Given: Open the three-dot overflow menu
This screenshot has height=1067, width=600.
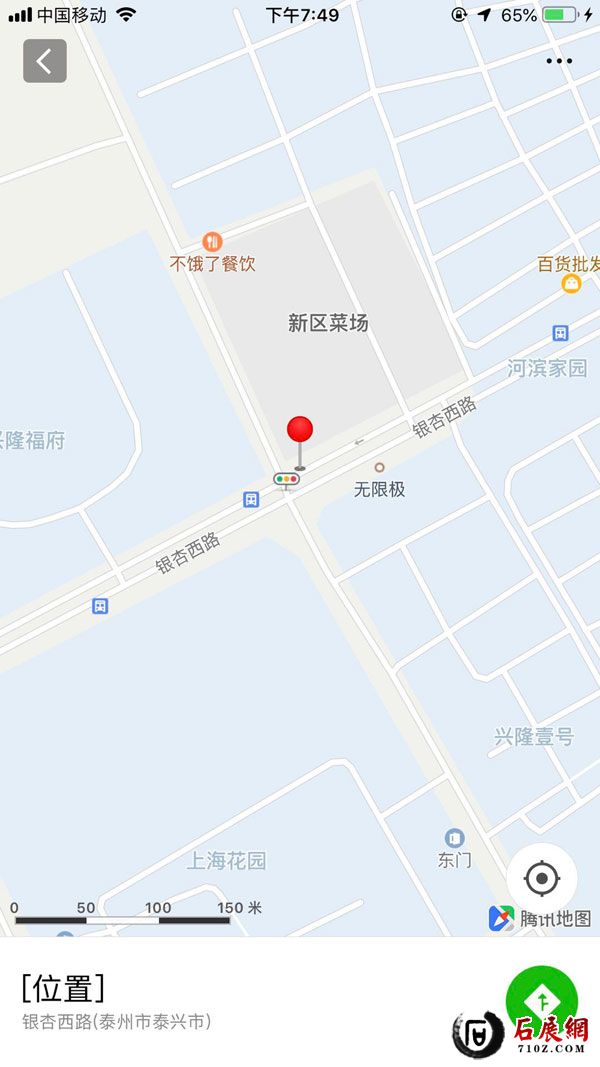Looking at the screenshot, I should pos(559,61).
